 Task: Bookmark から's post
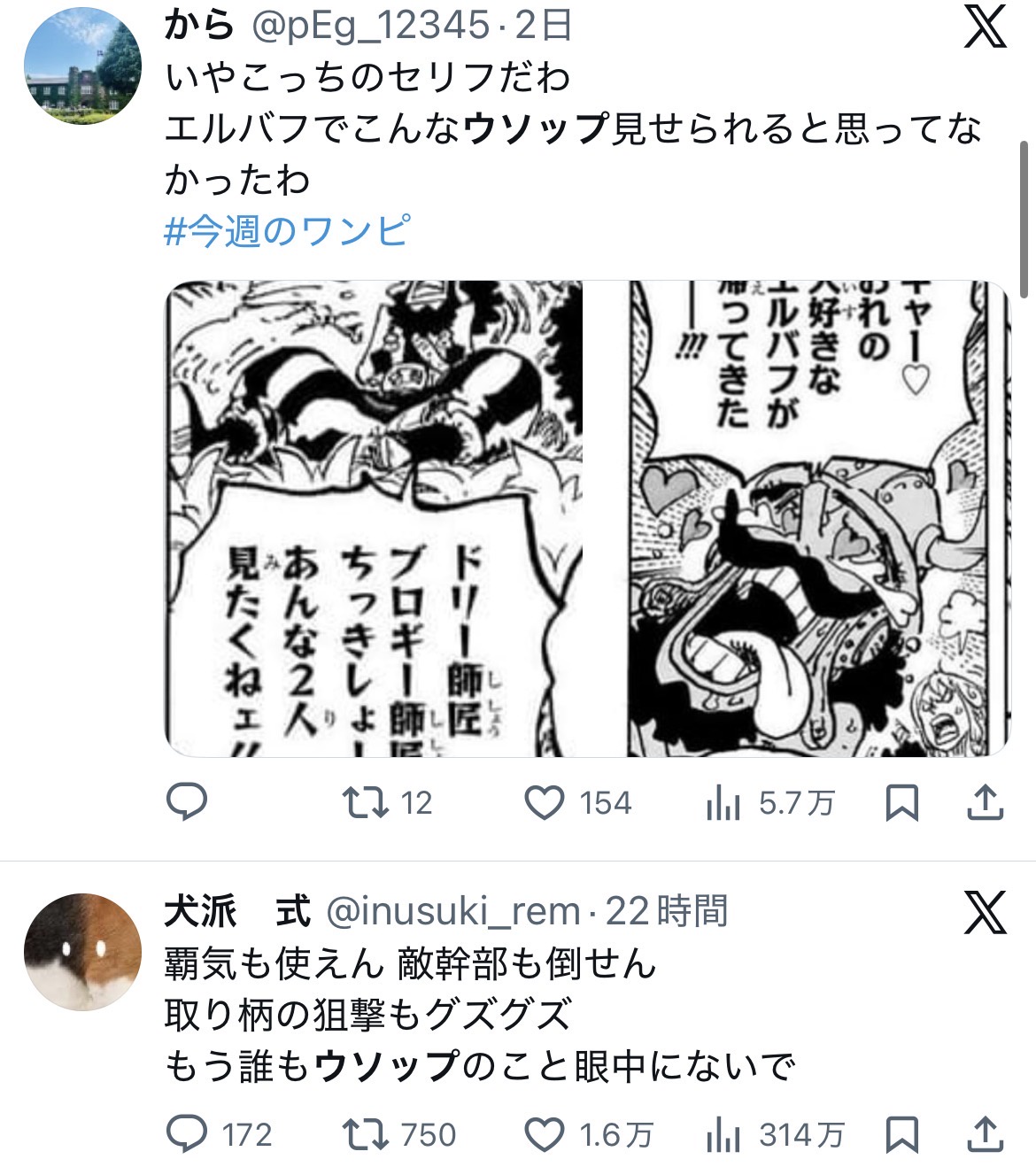(901, 802)
